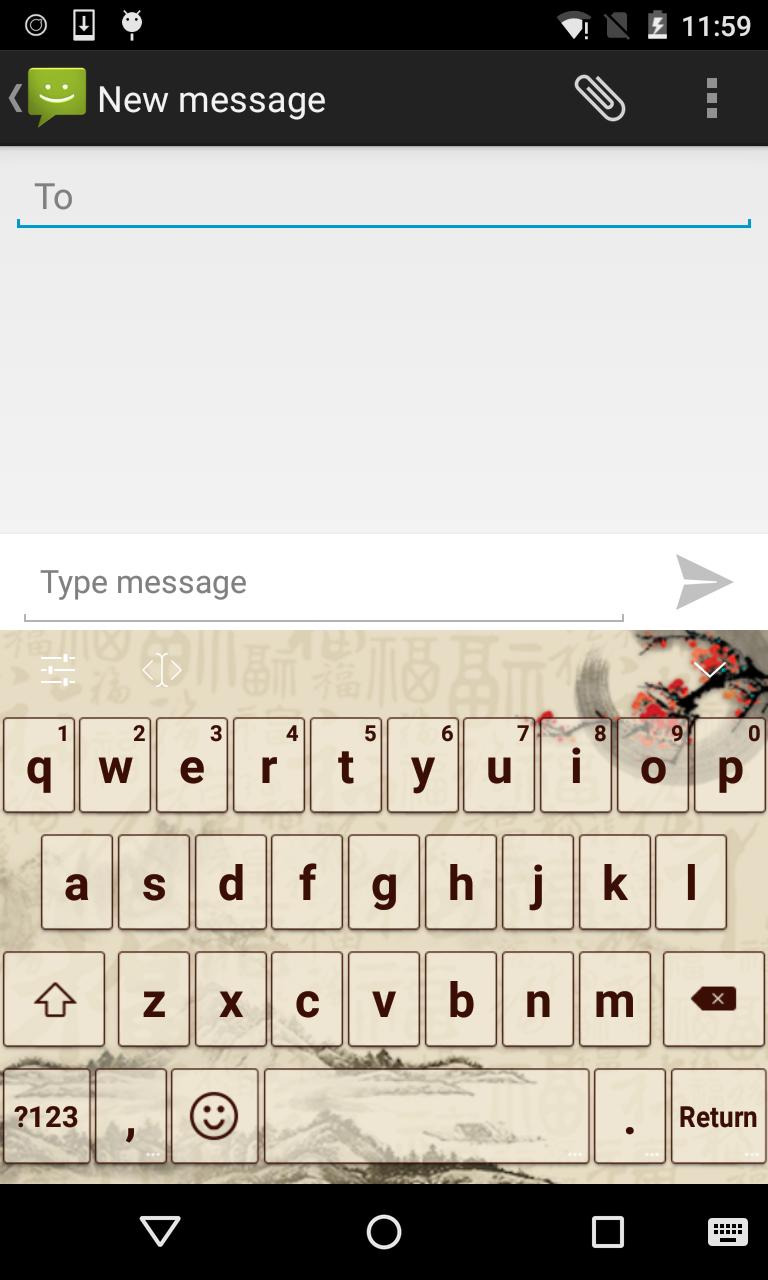Go to the home screen
The image size is (768, 1280).
(384, 1232)
